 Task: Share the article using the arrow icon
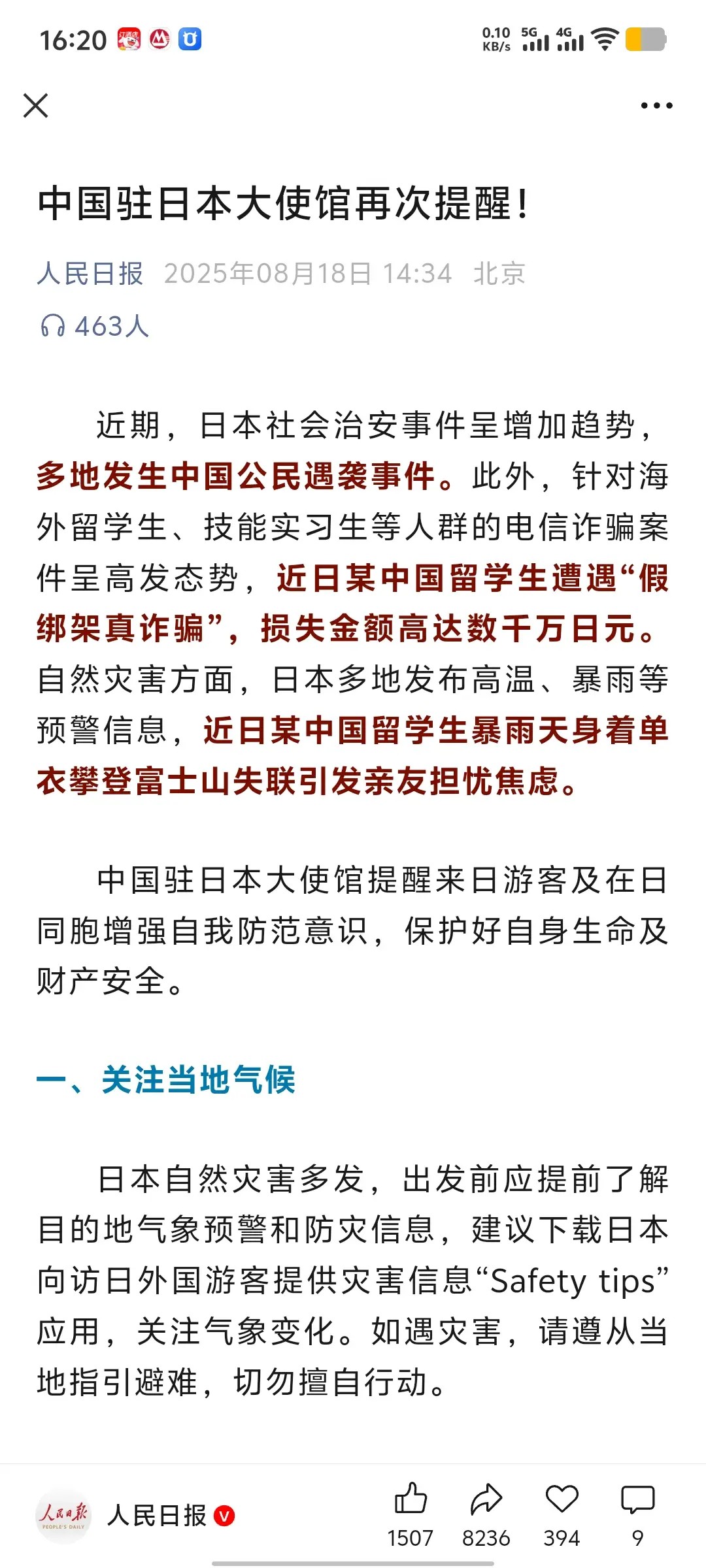(x=486, y=1499)
